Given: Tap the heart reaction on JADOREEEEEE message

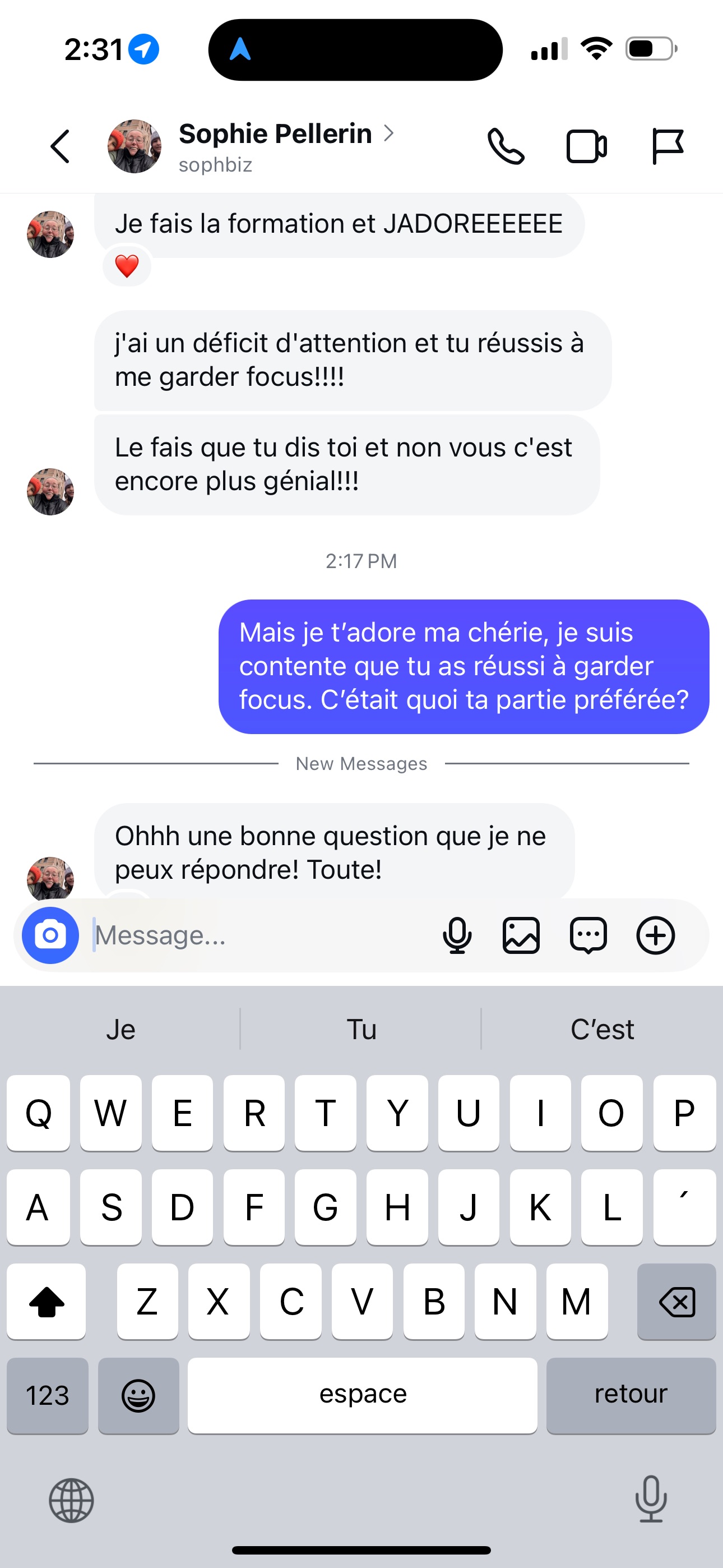Looking at the screenshot, I should click(127, 266).
